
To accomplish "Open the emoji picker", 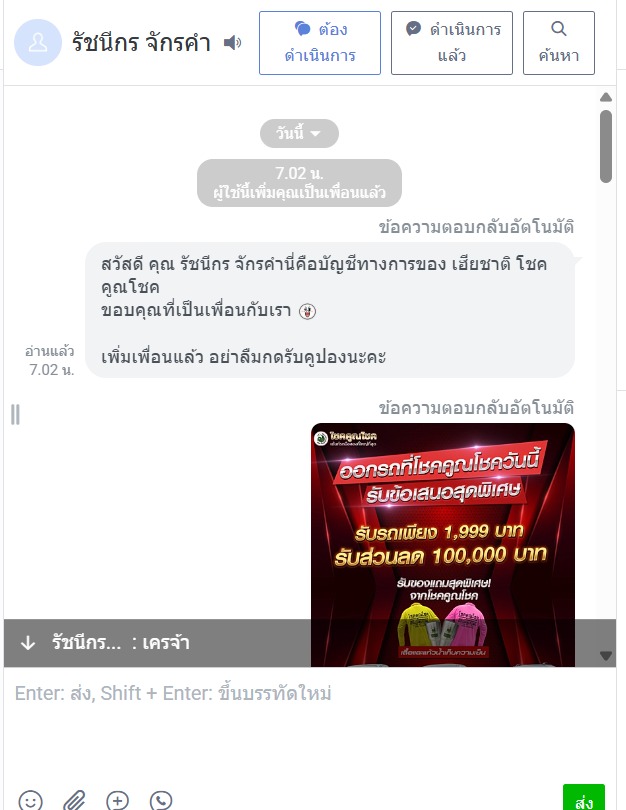I will (x=31, y=800).
